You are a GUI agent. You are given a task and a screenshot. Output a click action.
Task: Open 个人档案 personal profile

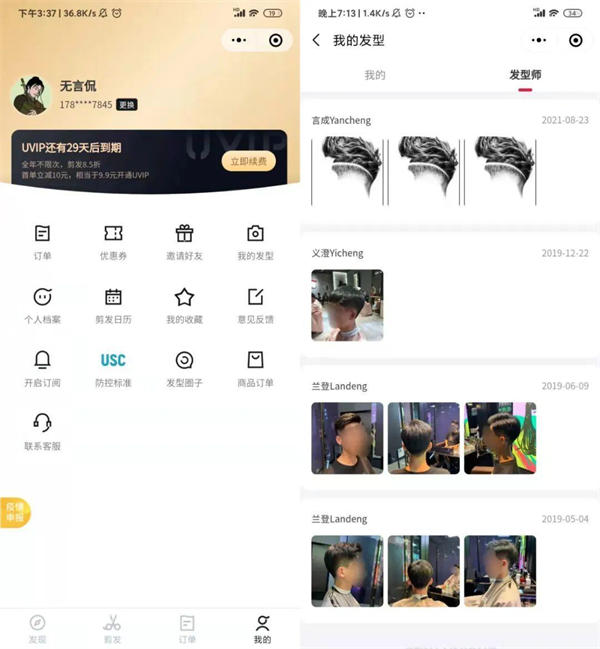tap(42, 304)
